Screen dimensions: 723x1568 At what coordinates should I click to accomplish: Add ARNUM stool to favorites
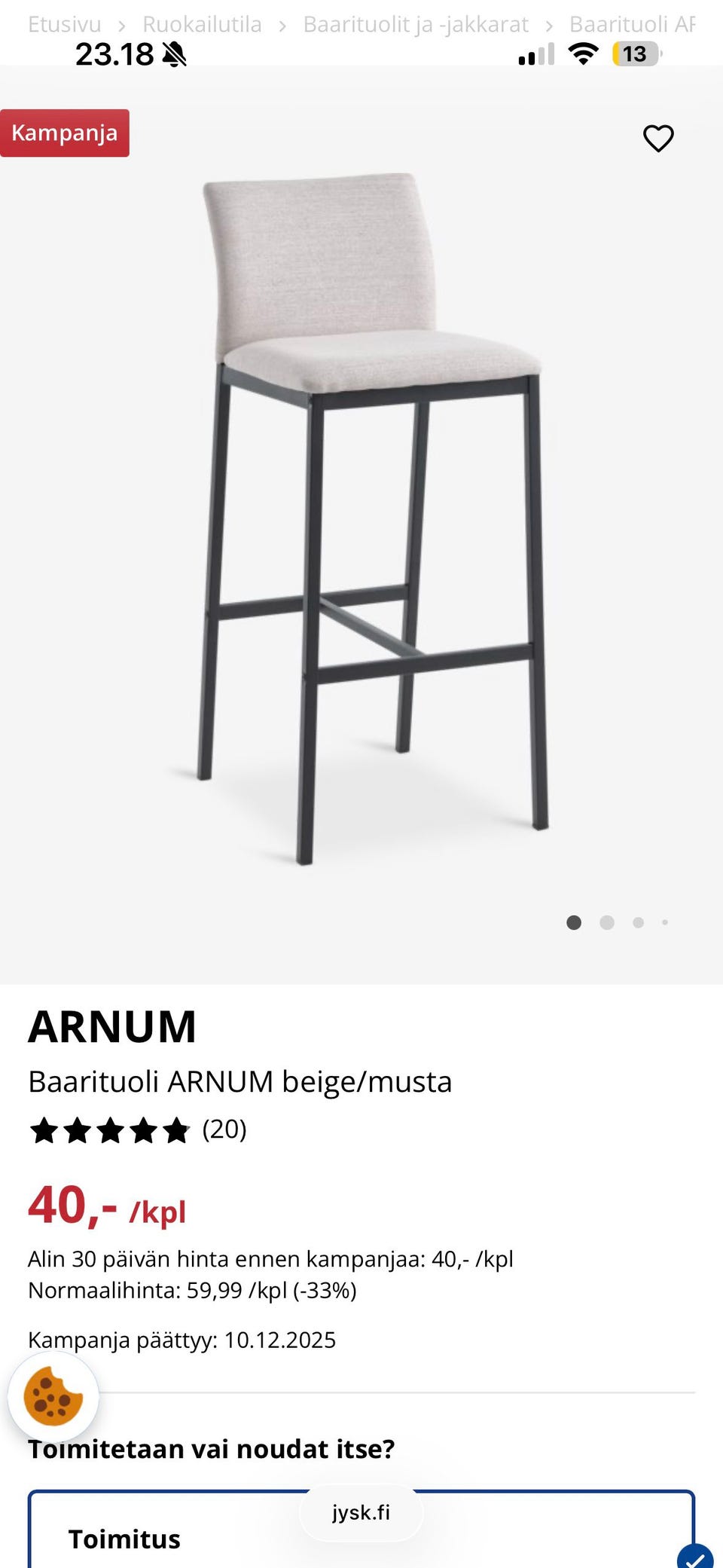tap(657, 138)
